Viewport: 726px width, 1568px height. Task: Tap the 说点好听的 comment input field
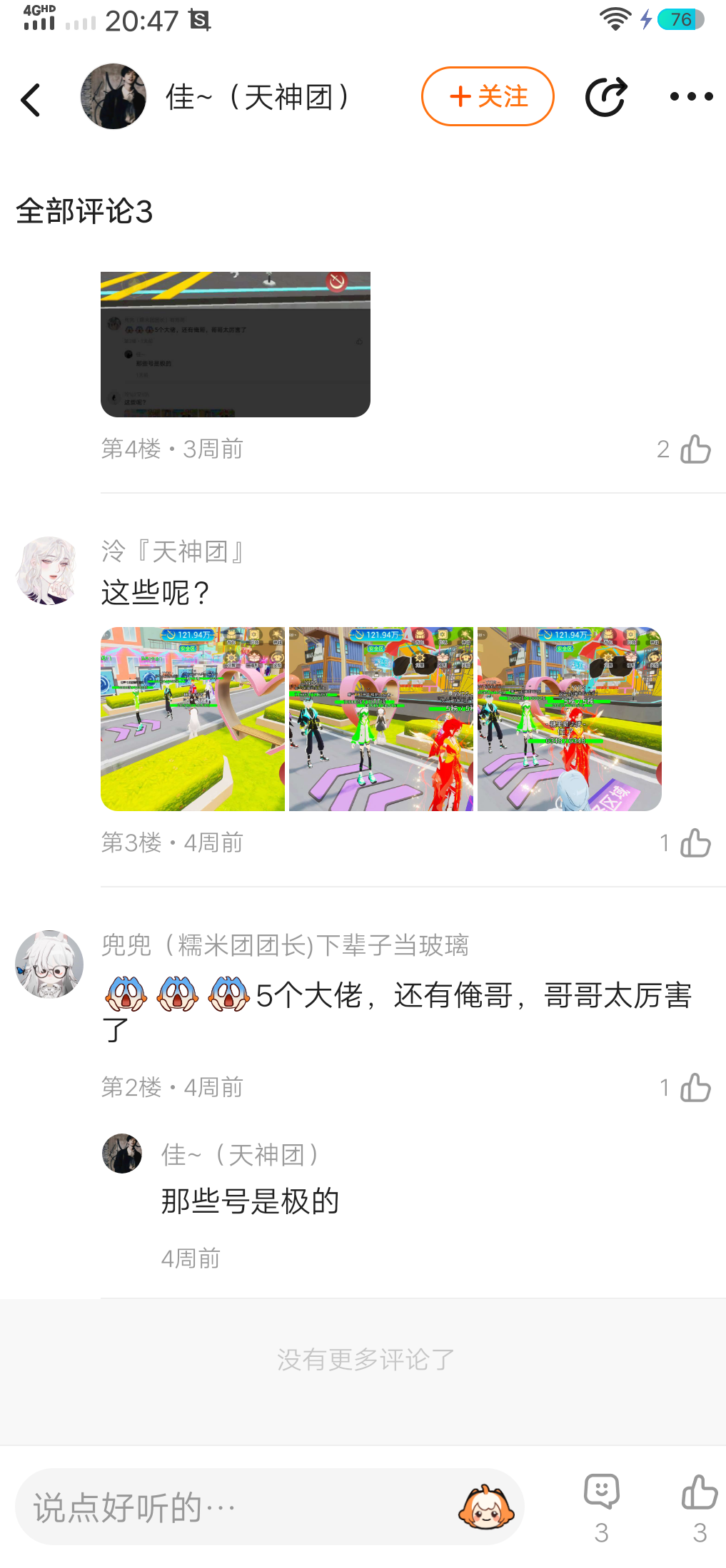pyautogui.click(x=270, y=1507)
